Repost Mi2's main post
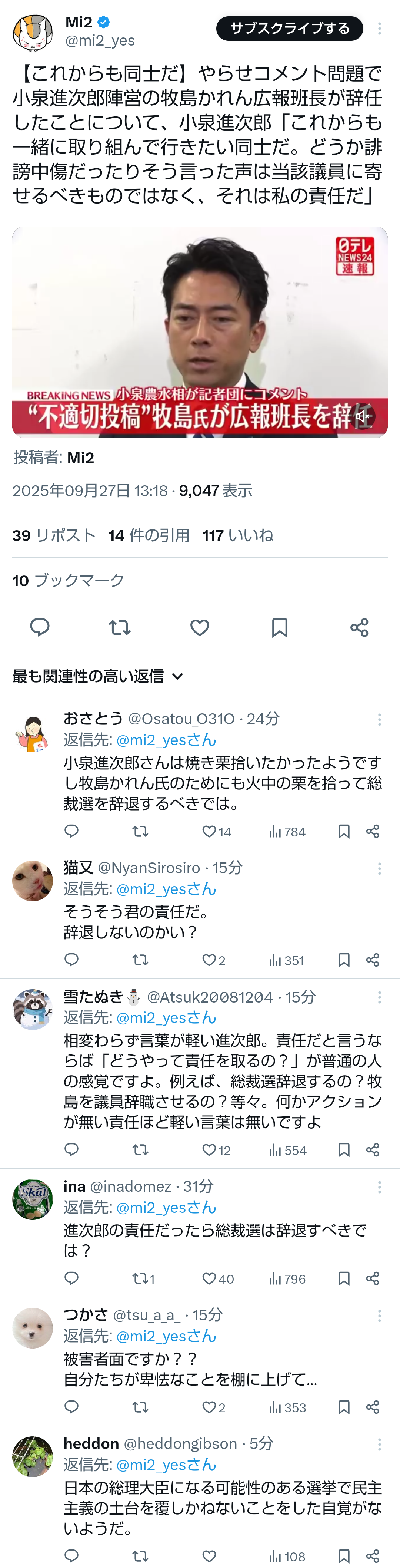This screenshot has height=1568, width=400. click(120, 627)
